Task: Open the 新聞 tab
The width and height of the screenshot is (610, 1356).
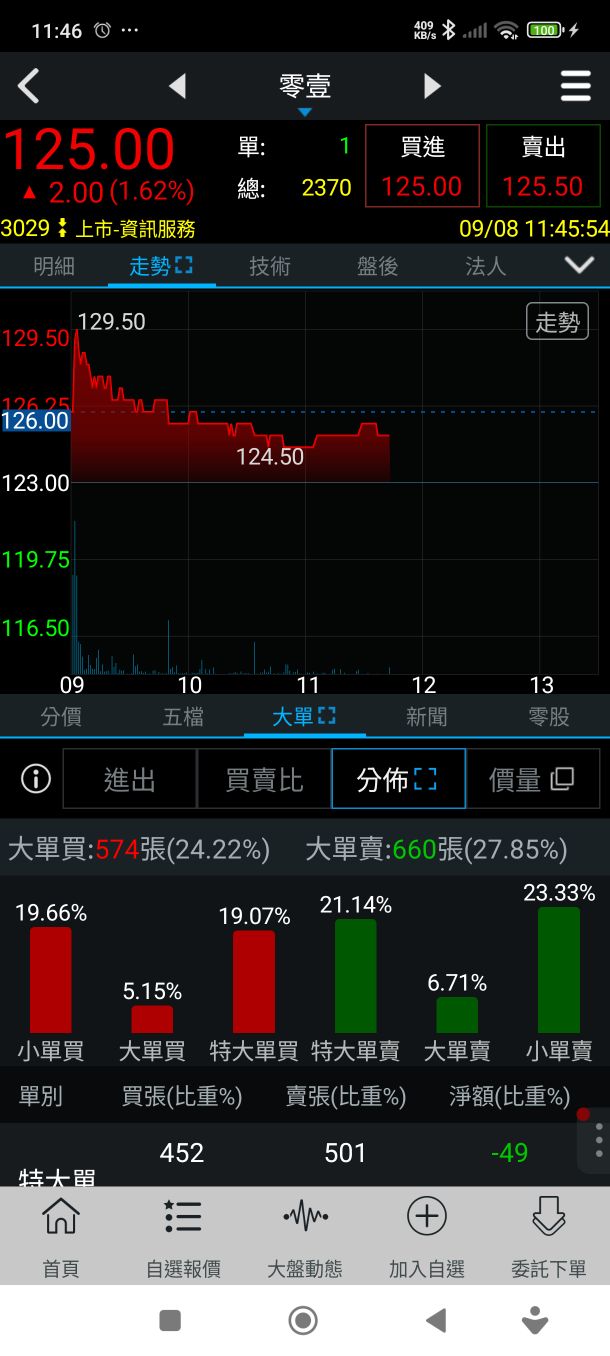Action: click(x=426, y=716)
